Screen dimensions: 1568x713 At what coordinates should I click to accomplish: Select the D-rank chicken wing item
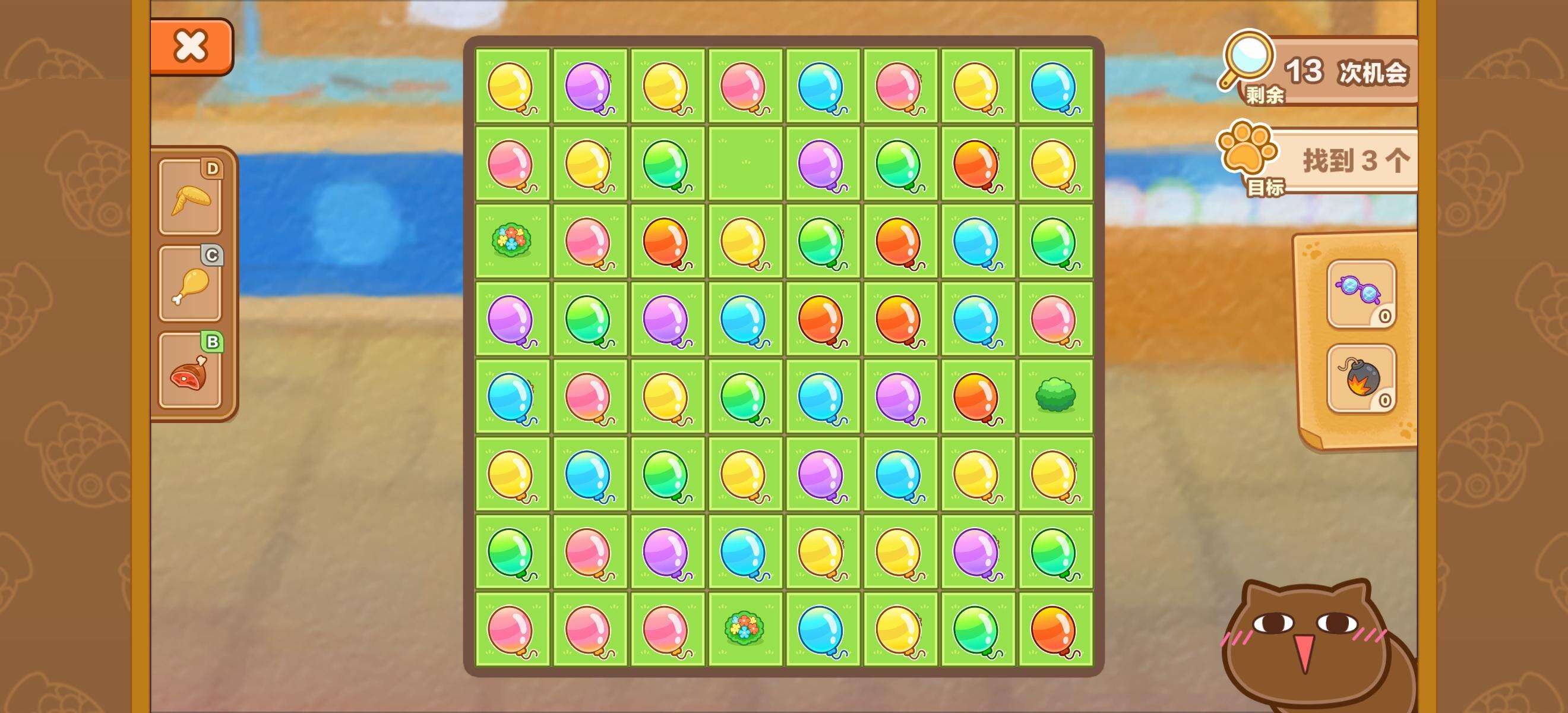[190, 197]
